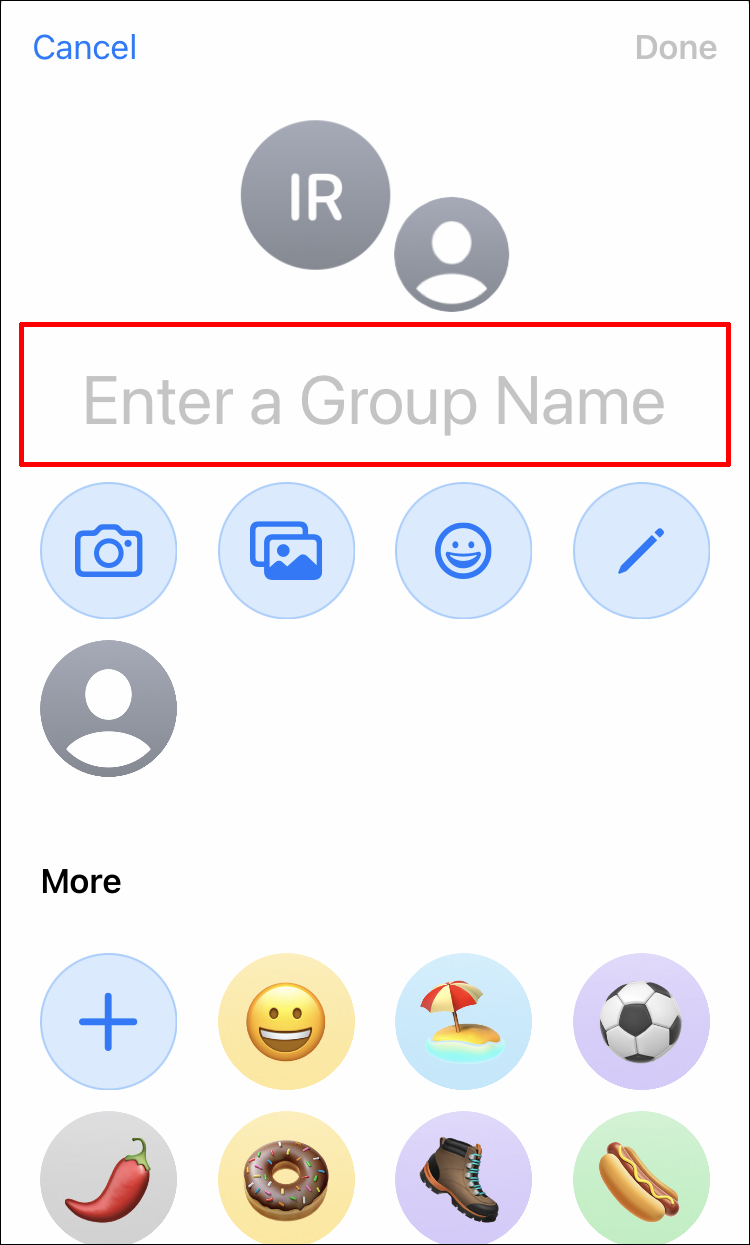Choose the soccer ball icon
Image resolution: width=750 pixels, height=1245 pixels.
point(641,1021)
